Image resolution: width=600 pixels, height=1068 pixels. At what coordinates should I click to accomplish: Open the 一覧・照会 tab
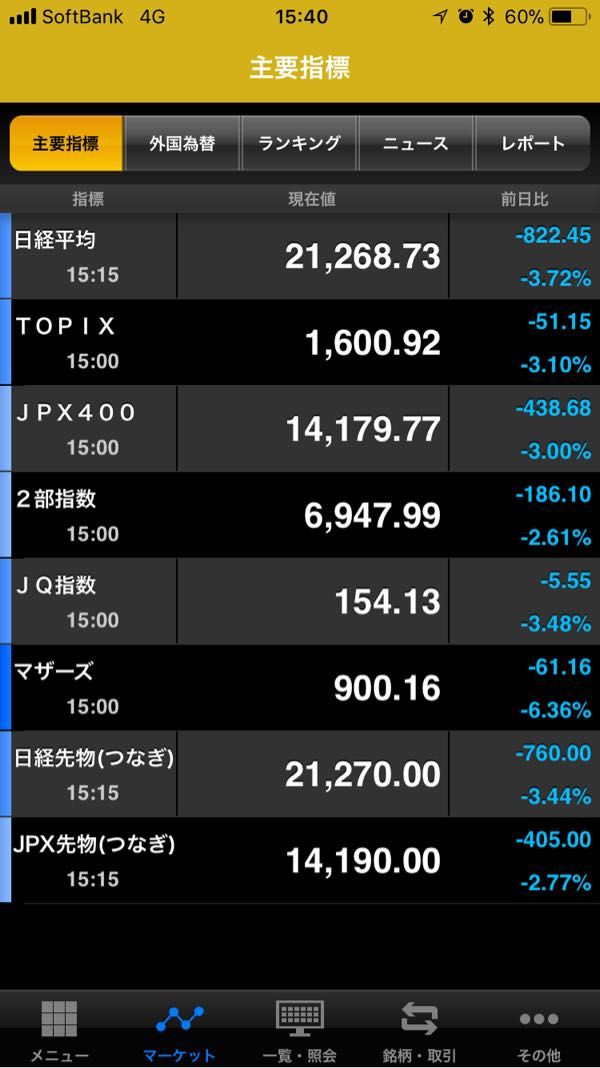(x=300, y=1030)
